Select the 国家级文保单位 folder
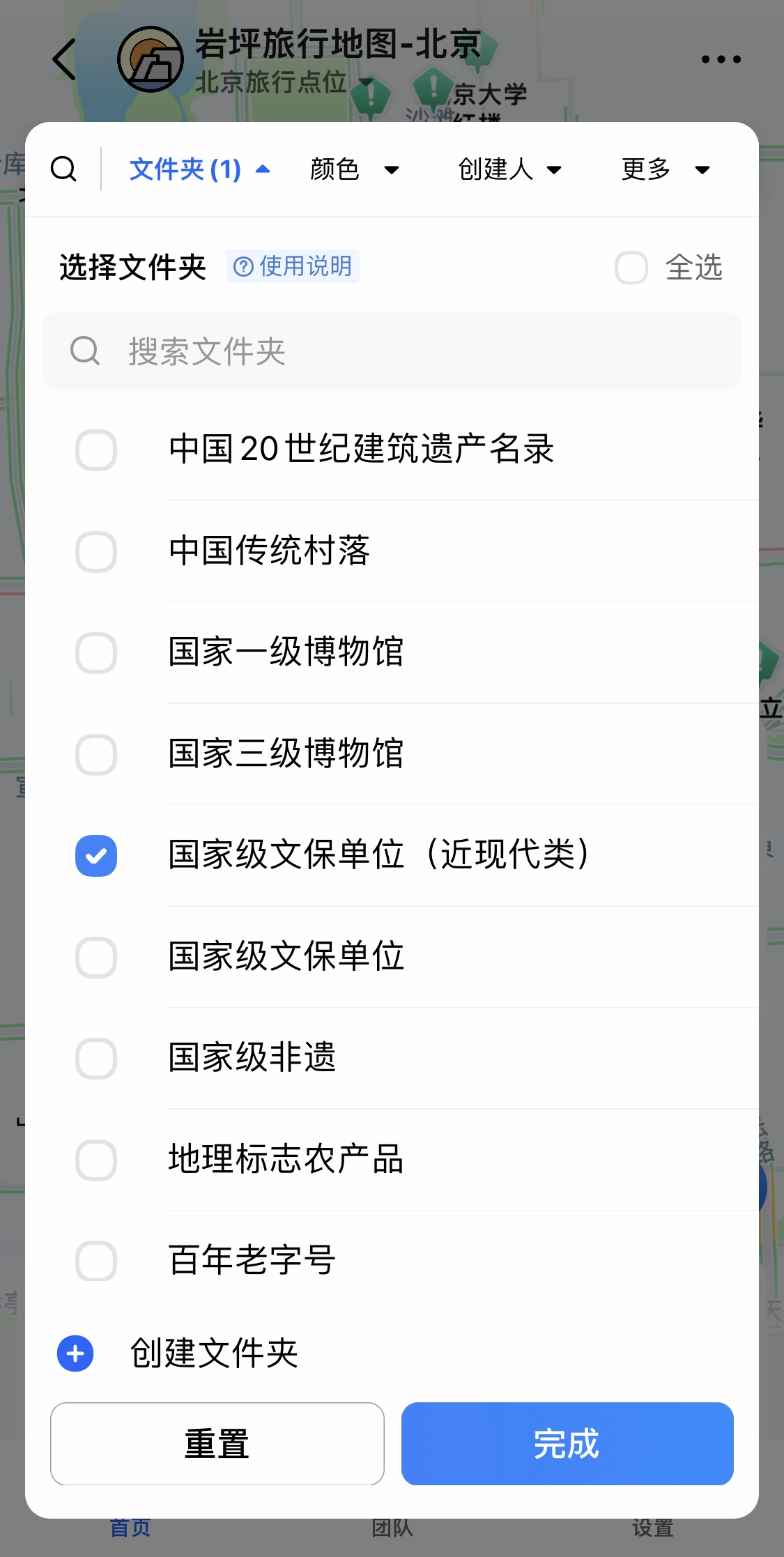 pos(96,957)
